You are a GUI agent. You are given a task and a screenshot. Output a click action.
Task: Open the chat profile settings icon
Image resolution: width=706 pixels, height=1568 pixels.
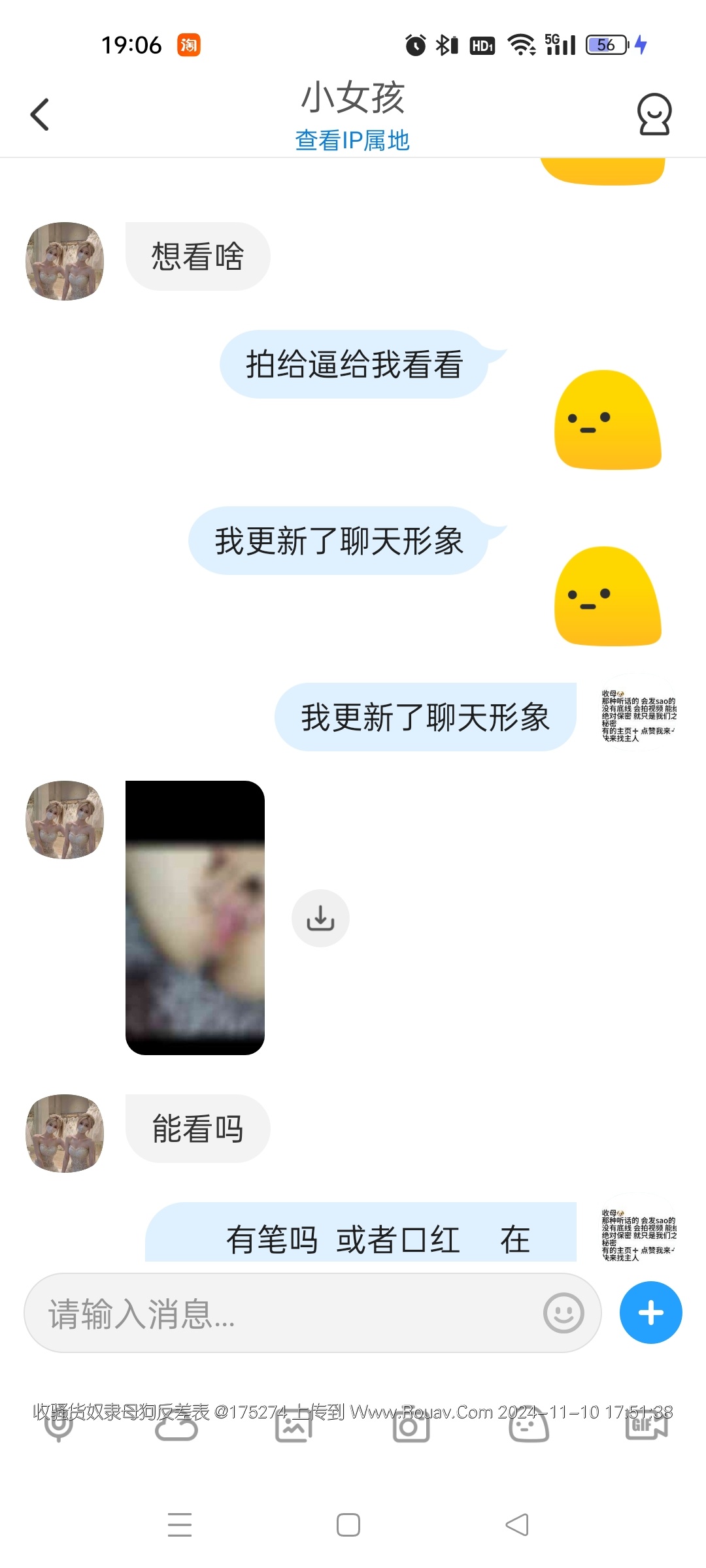654,115
